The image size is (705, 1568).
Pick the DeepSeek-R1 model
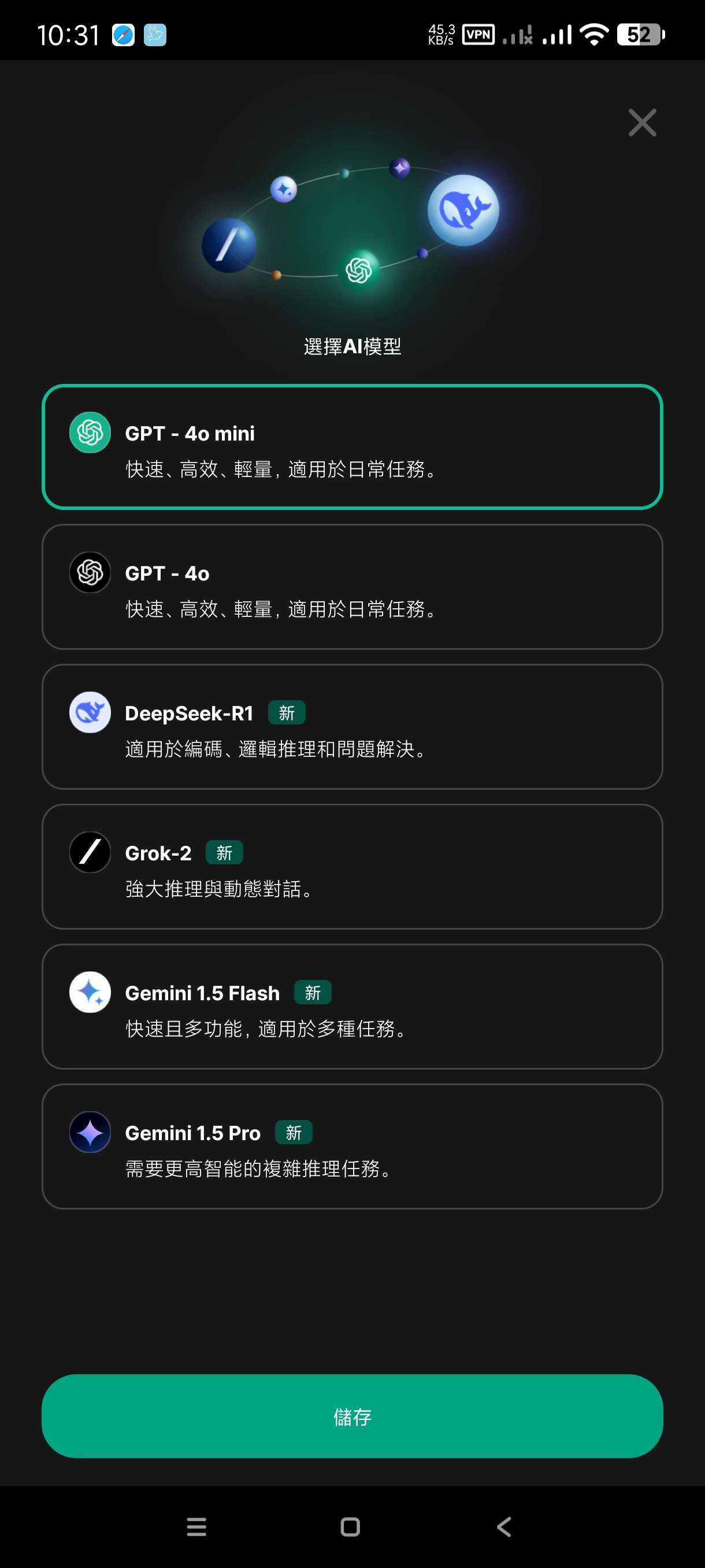pos(351,727)
